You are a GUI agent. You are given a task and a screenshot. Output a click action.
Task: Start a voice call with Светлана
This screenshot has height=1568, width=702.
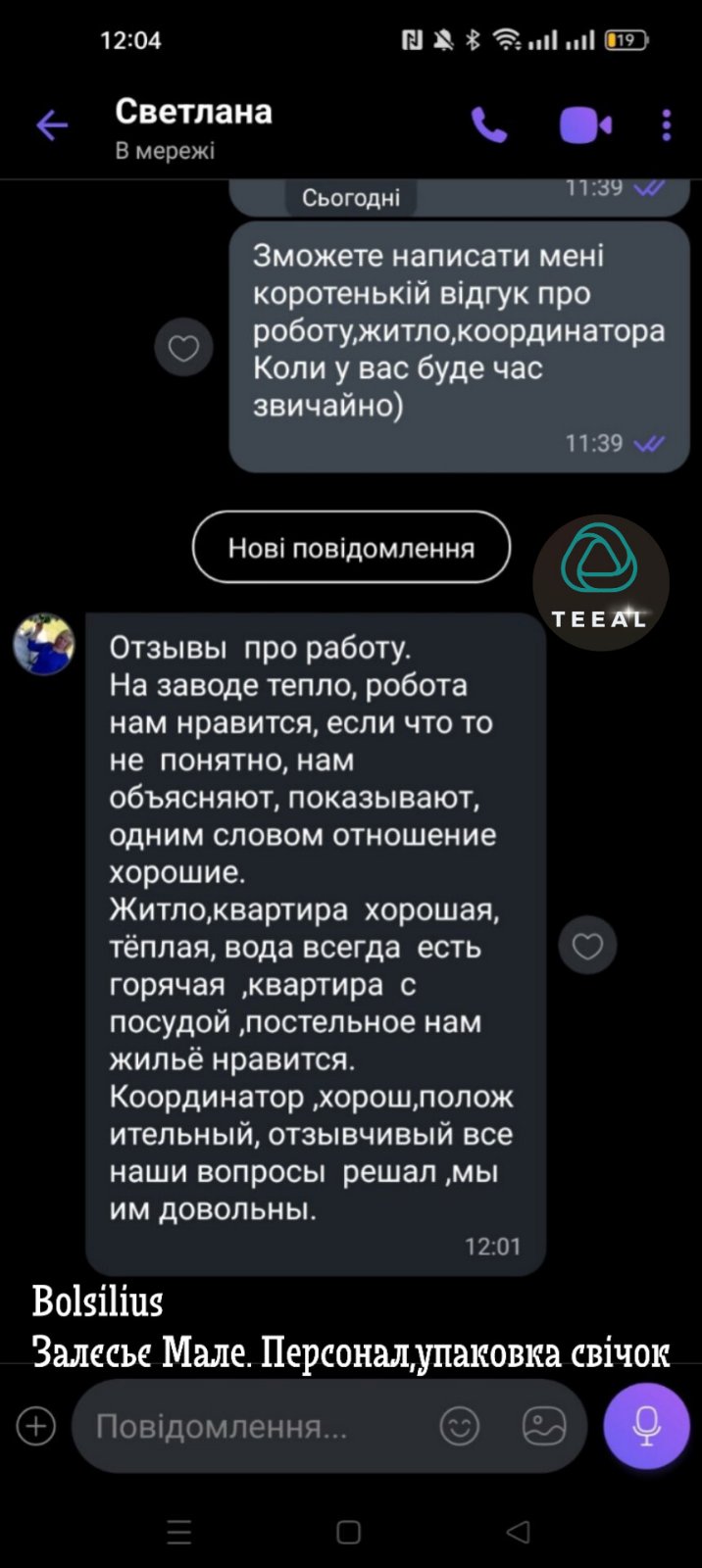(489, 125)
